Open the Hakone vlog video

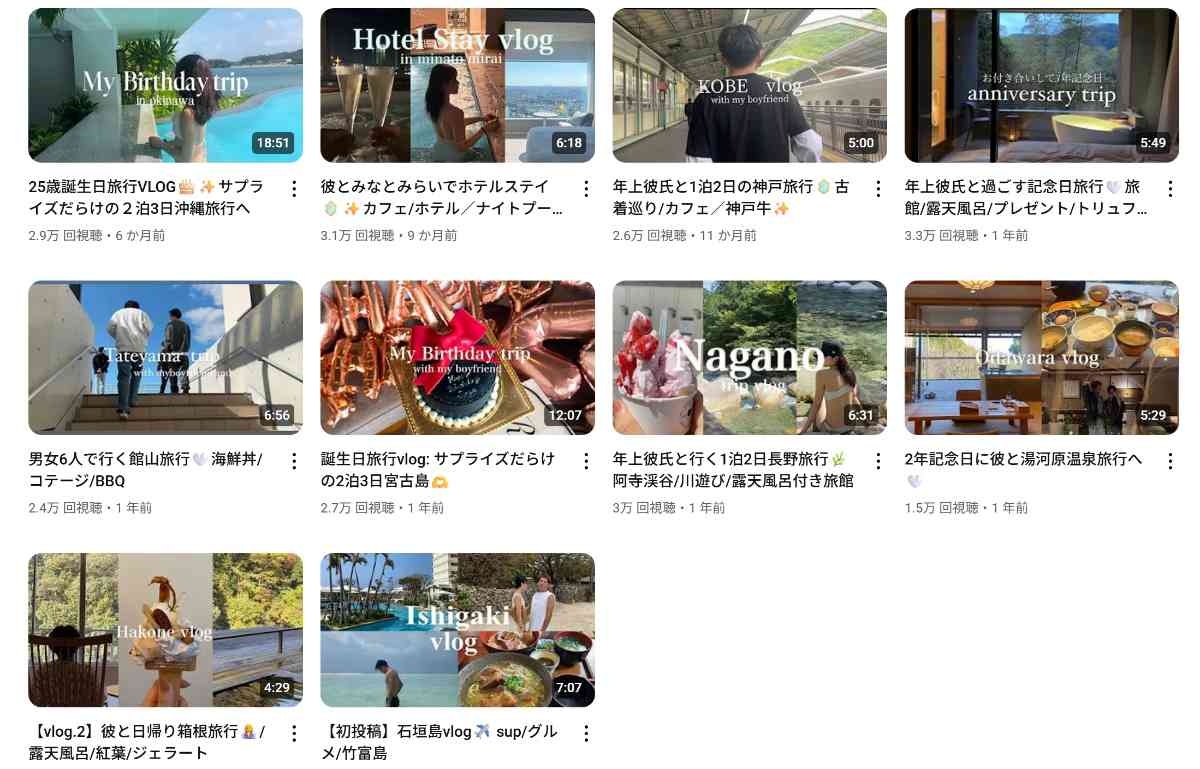click(x=165, y=630)
